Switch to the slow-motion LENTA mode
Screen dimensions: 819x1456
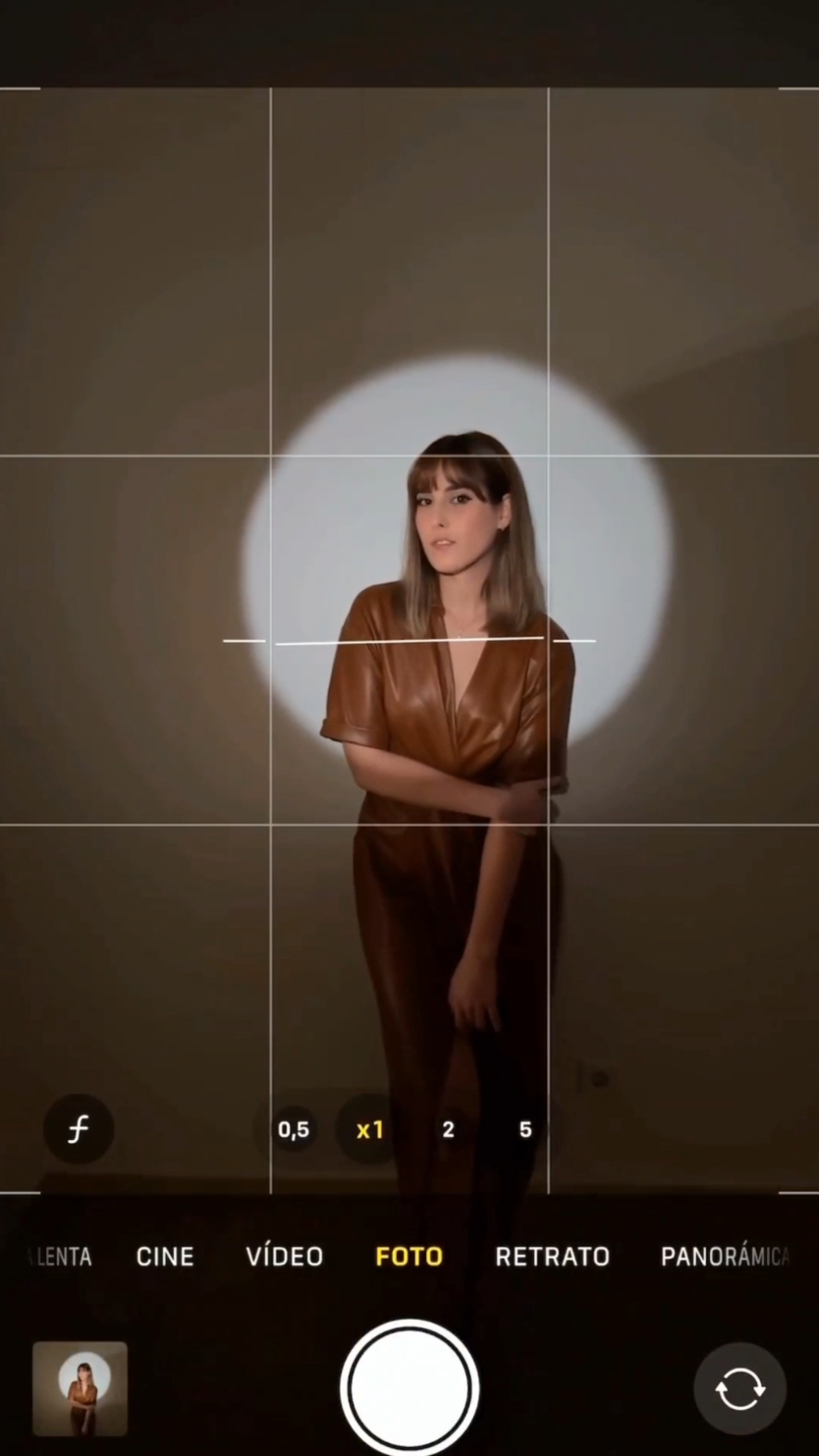click(61, 1257)
